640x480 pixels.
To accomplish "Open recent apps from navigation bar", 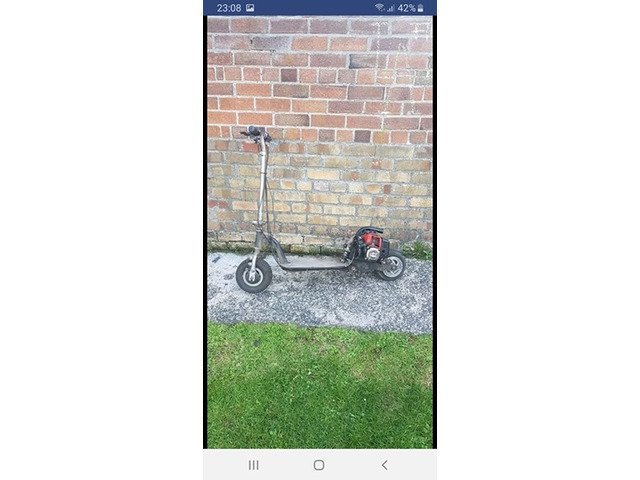I will pyautogui.click(x=253, y=465).
